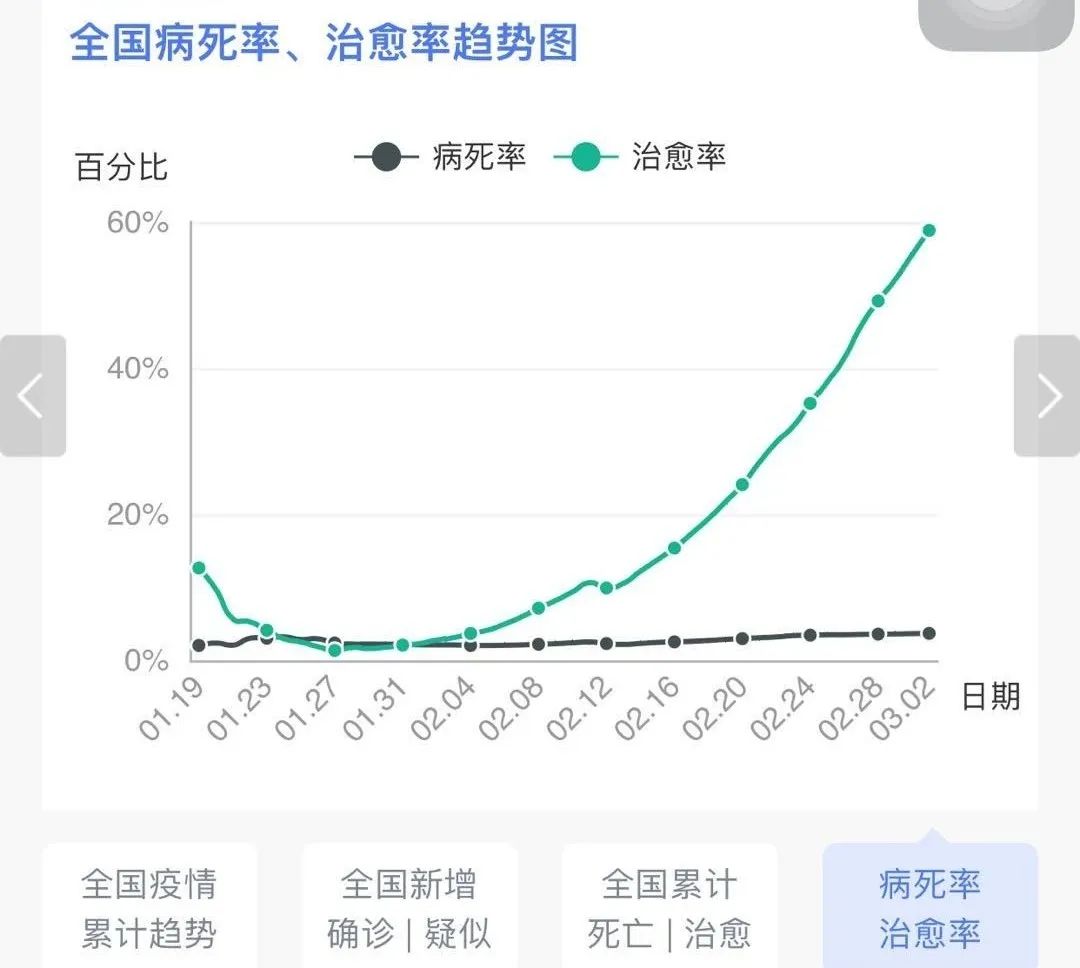Select the 病死率治愈率 tab

pyautogui.click(x=929, y=908)
